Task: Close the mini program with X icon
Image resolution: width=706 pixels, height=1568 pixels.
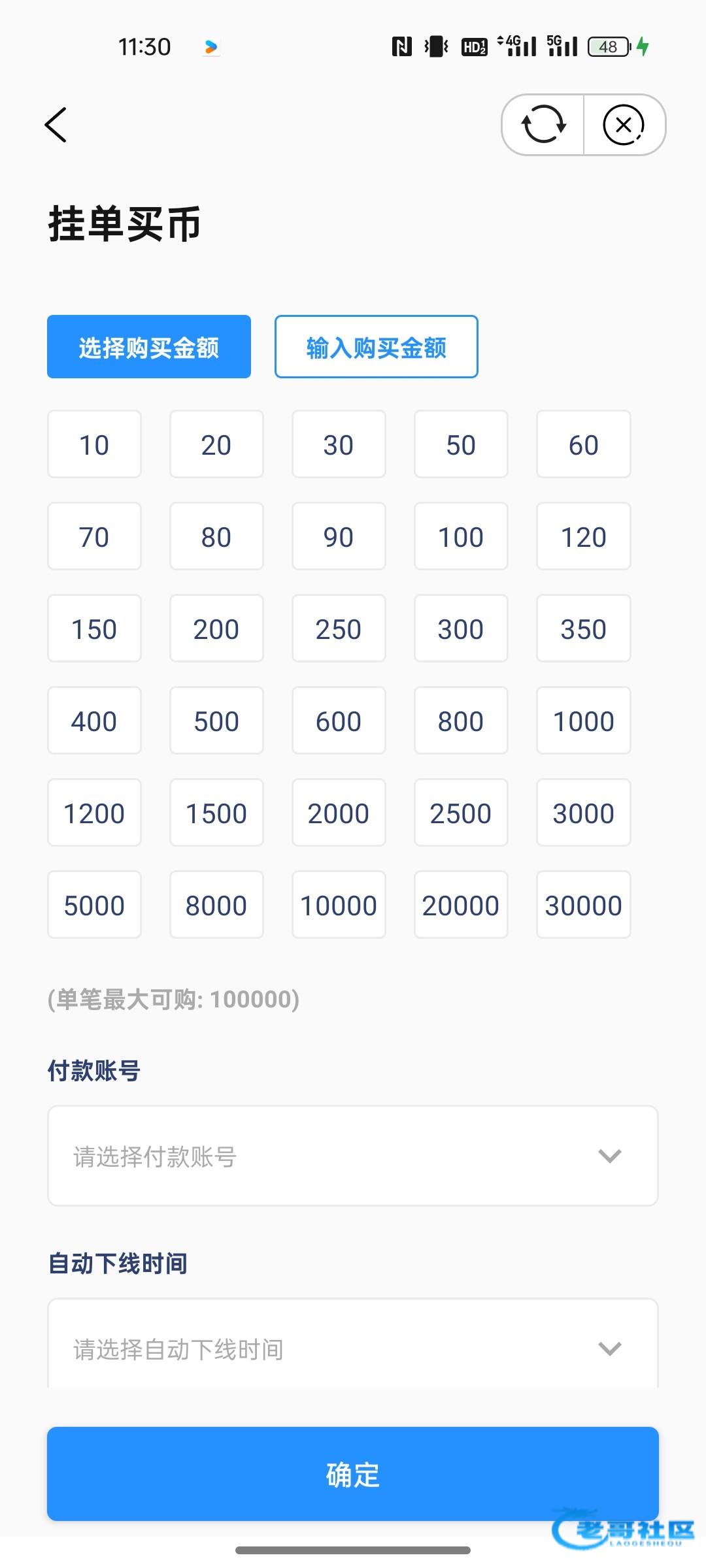Action: point(624,124)
